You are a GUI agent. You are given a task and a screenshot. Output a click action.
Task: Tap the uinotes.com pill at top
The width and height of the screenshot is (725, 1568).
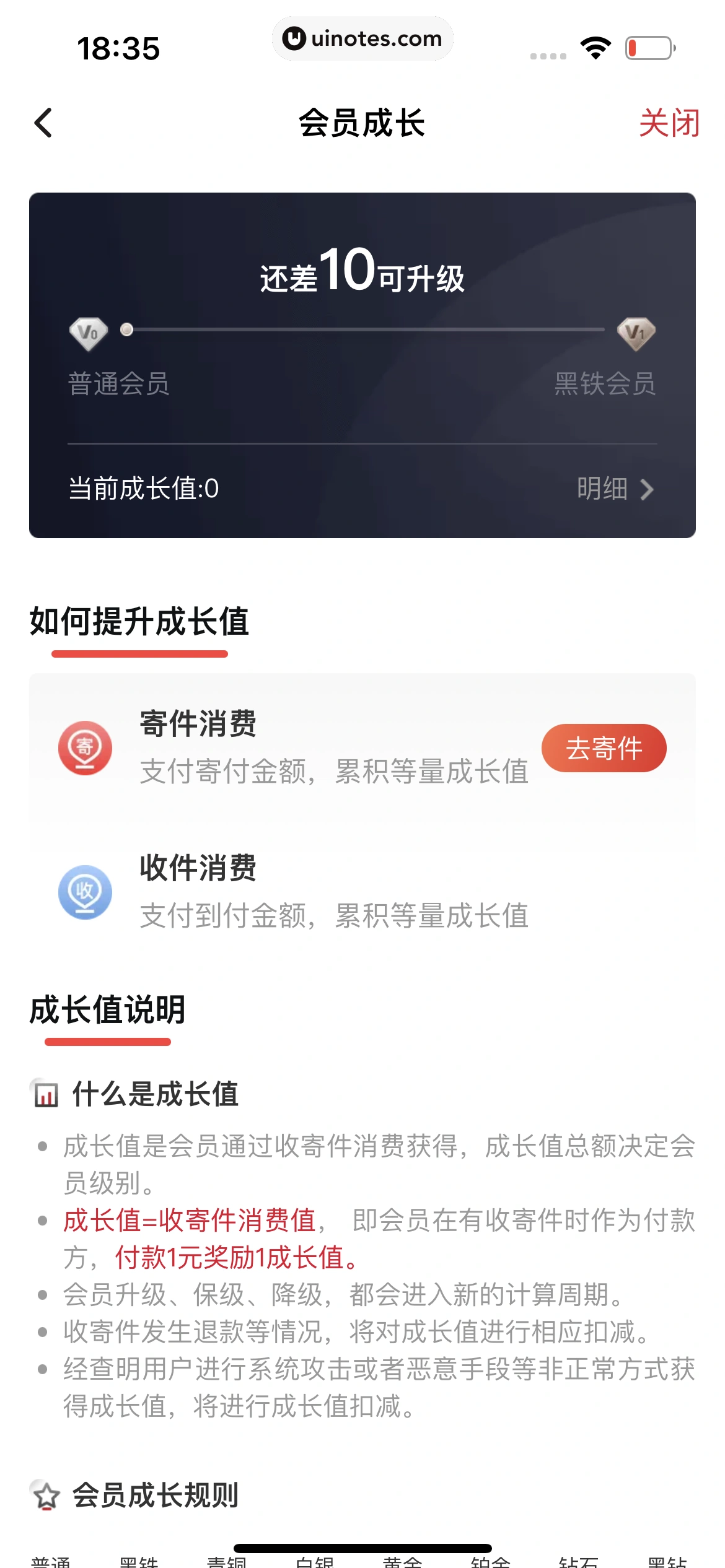pos(362,38)
